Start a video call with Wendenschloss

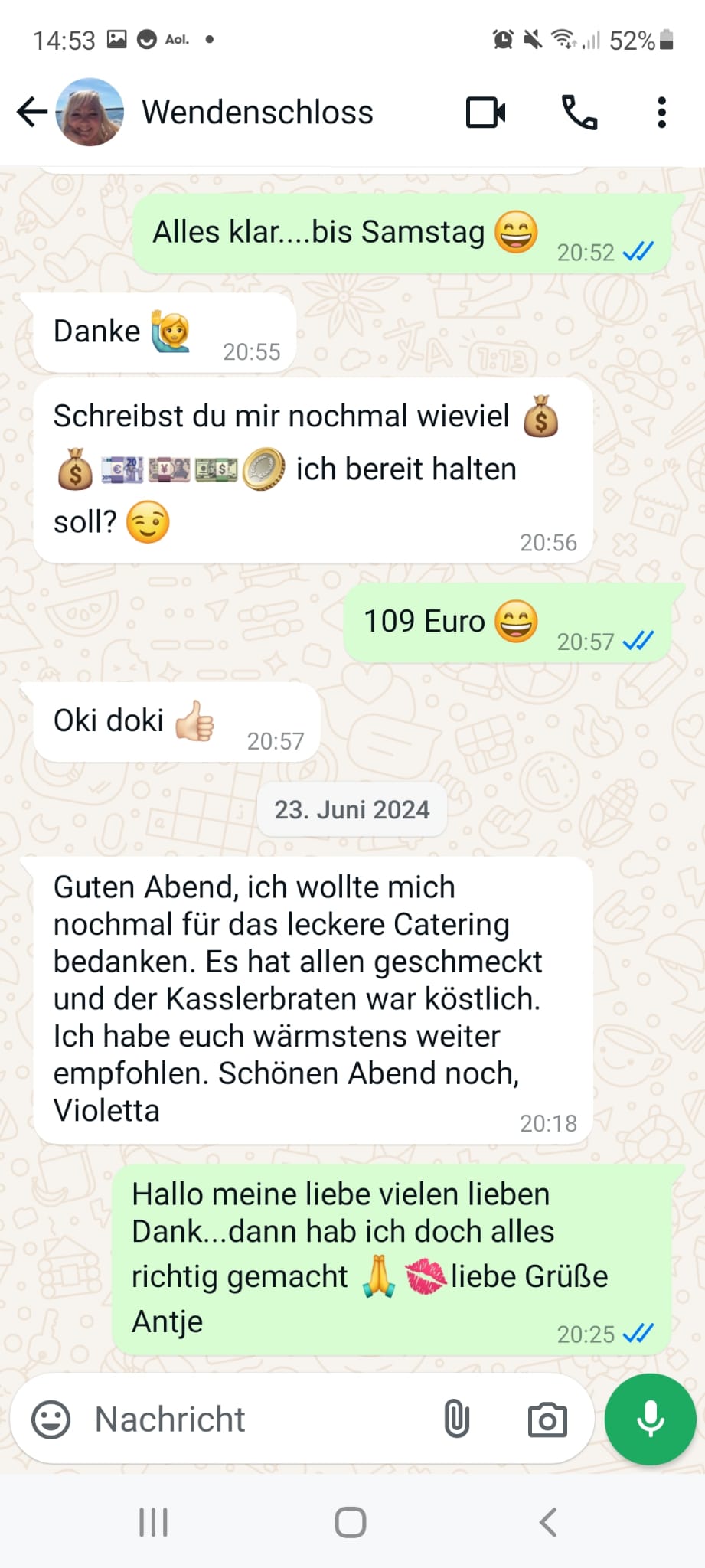[x=486, y=113]
